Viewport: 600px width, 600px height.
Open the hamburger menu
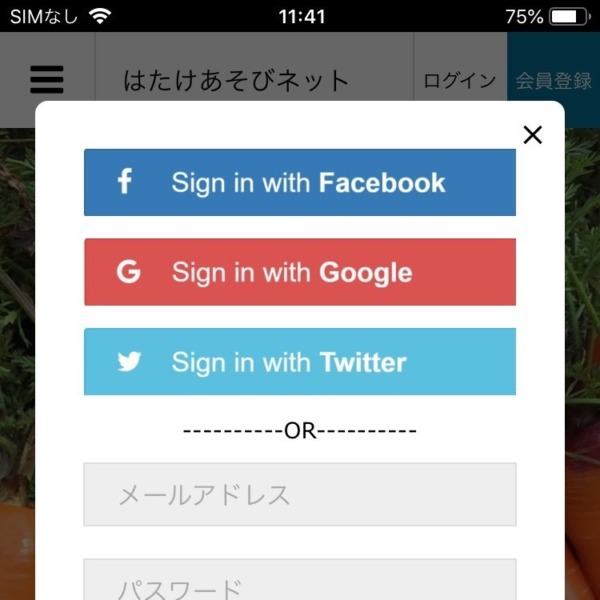pos(47,79)
